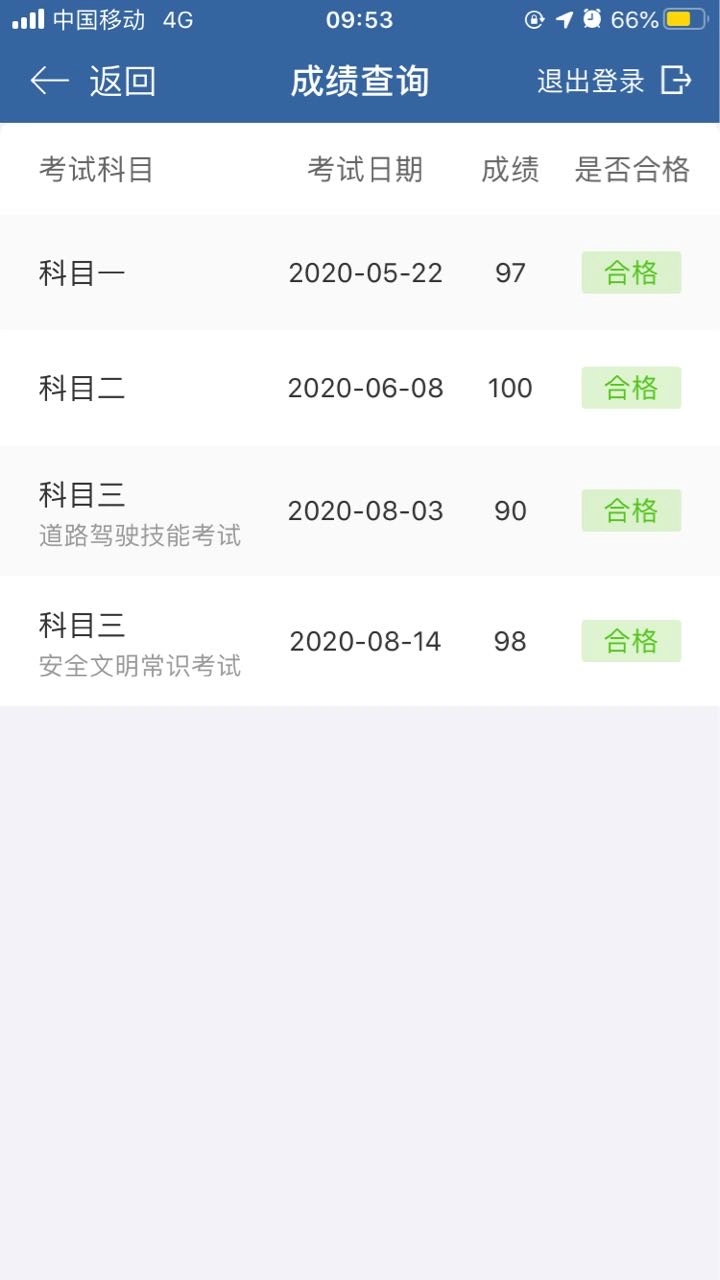Image resolution: width=720 pixels, height=1280 pixels.
Task: Go back using the 返回 button
Action: (x=93, y=81)
